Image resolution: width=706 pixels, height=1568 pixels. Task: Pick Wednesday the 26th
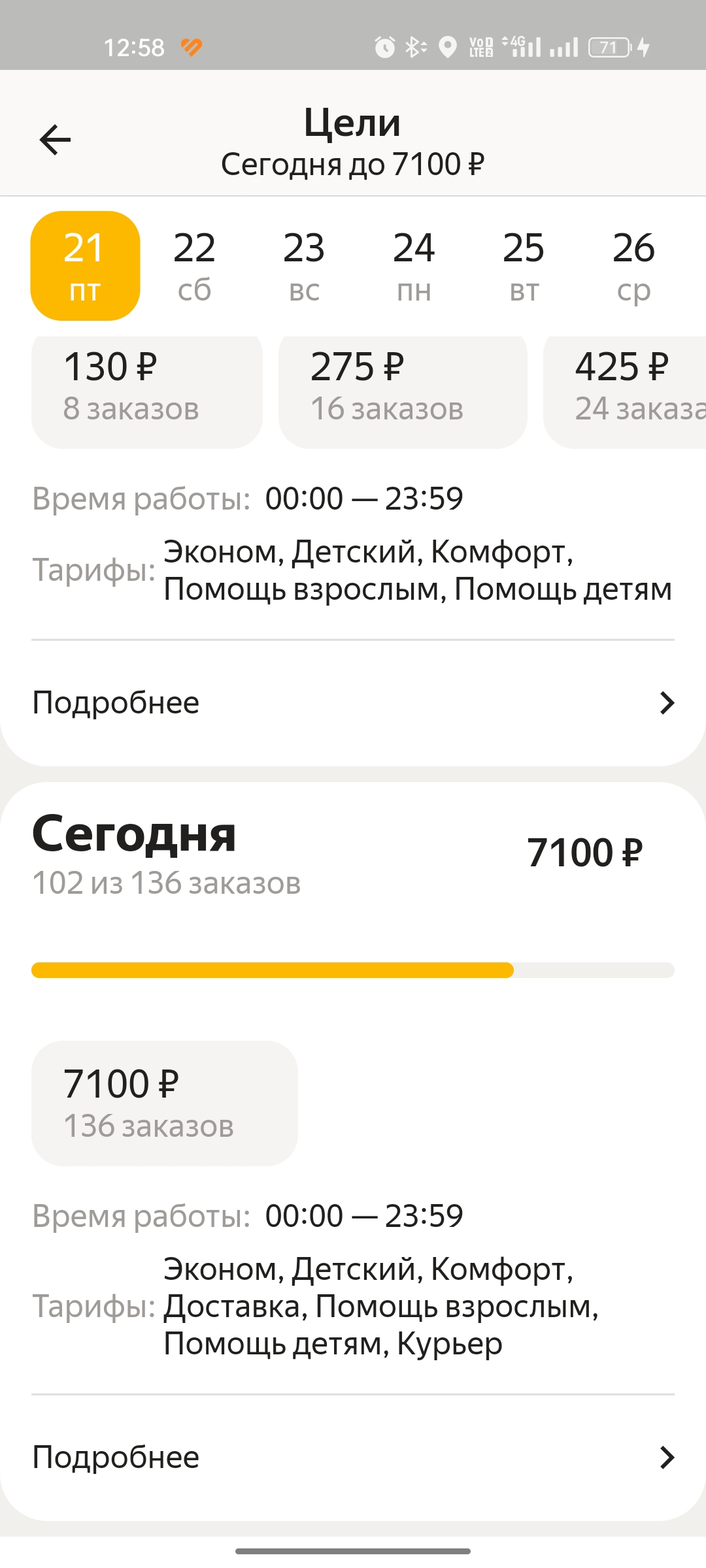click(x=634, y=266)
